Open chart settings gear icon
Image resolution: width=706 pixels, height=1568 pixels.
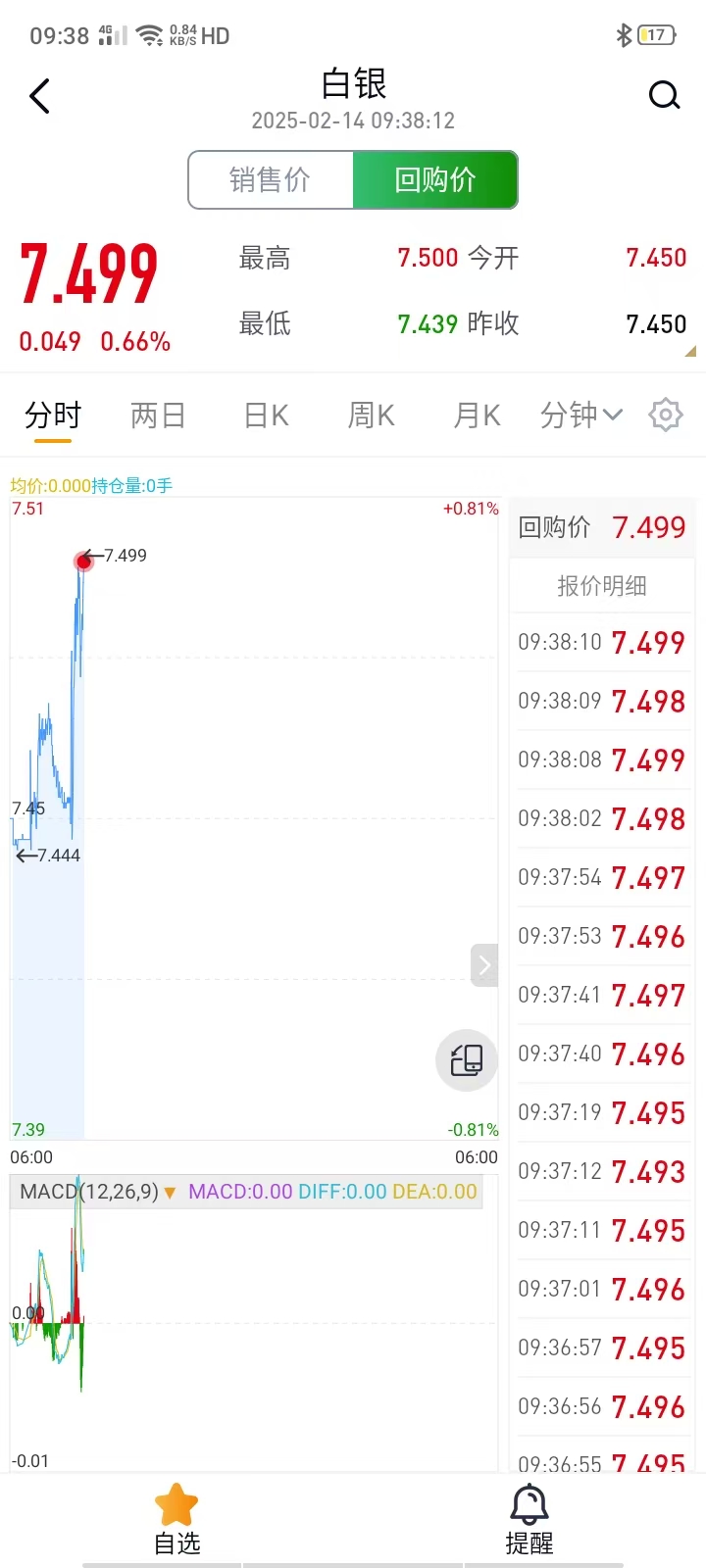pyautogui.click(x=666, y=416)
